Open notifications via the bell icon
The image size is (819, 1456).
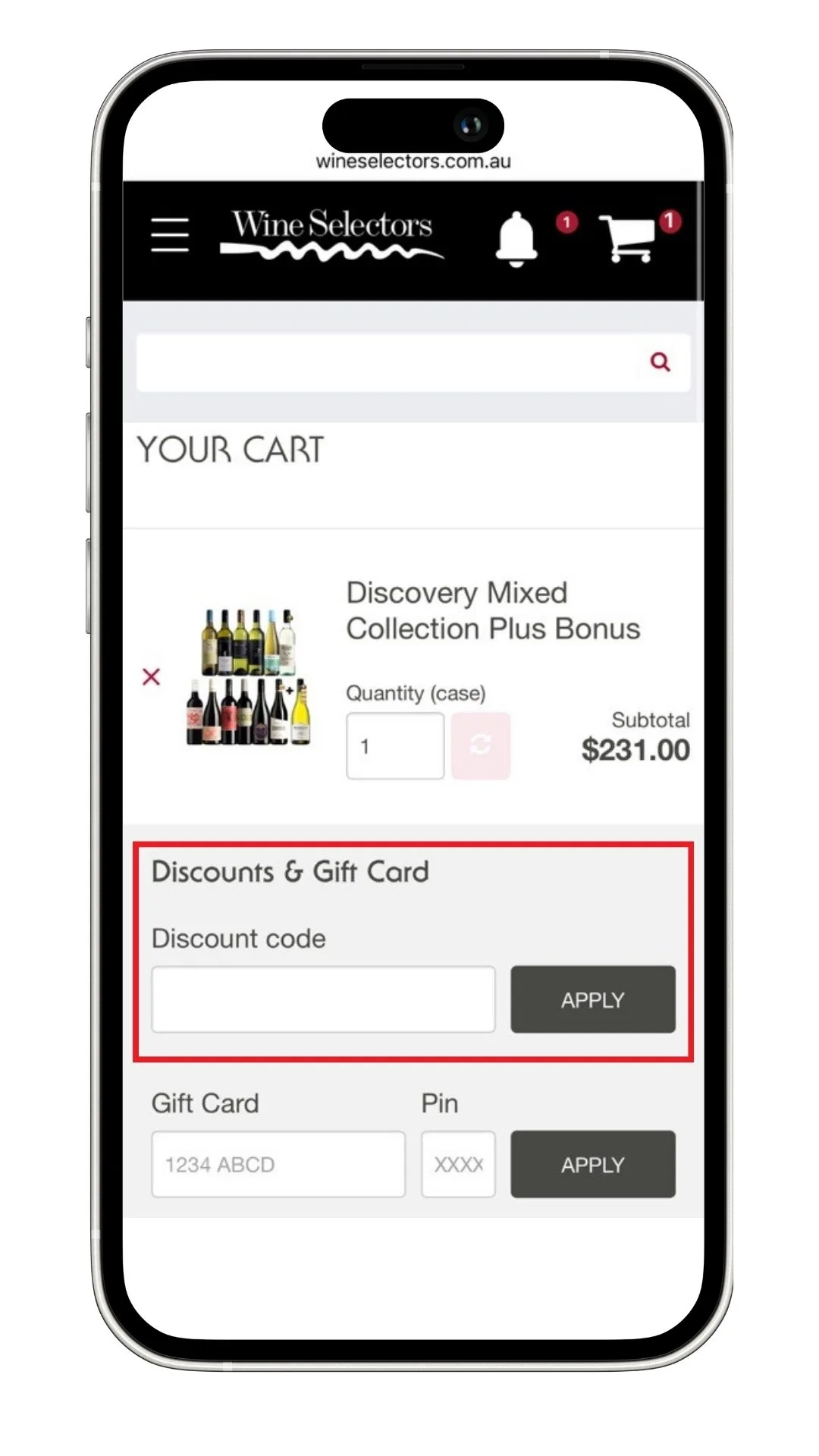click(x=515, y=237)
